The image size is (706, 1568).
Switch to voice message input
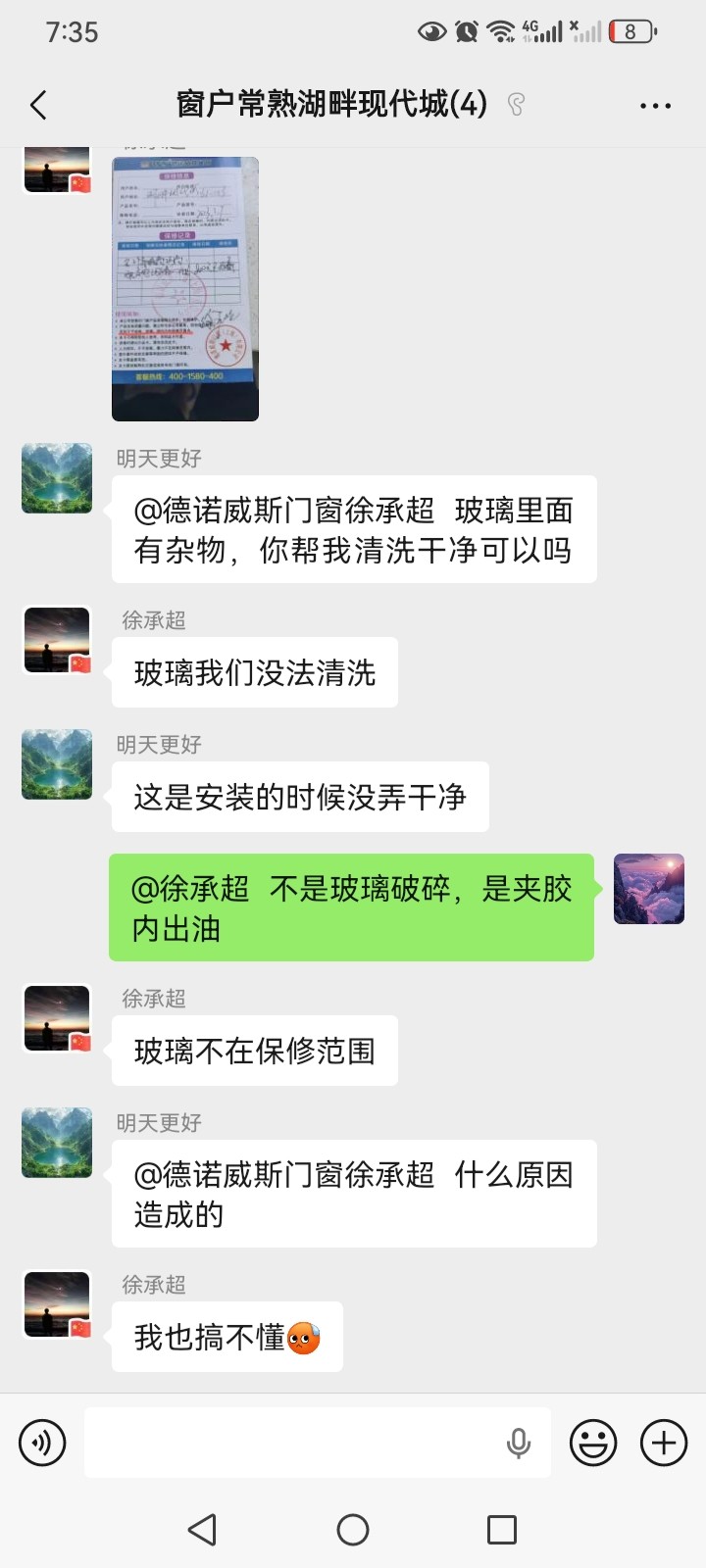(x=42, y=1443)
